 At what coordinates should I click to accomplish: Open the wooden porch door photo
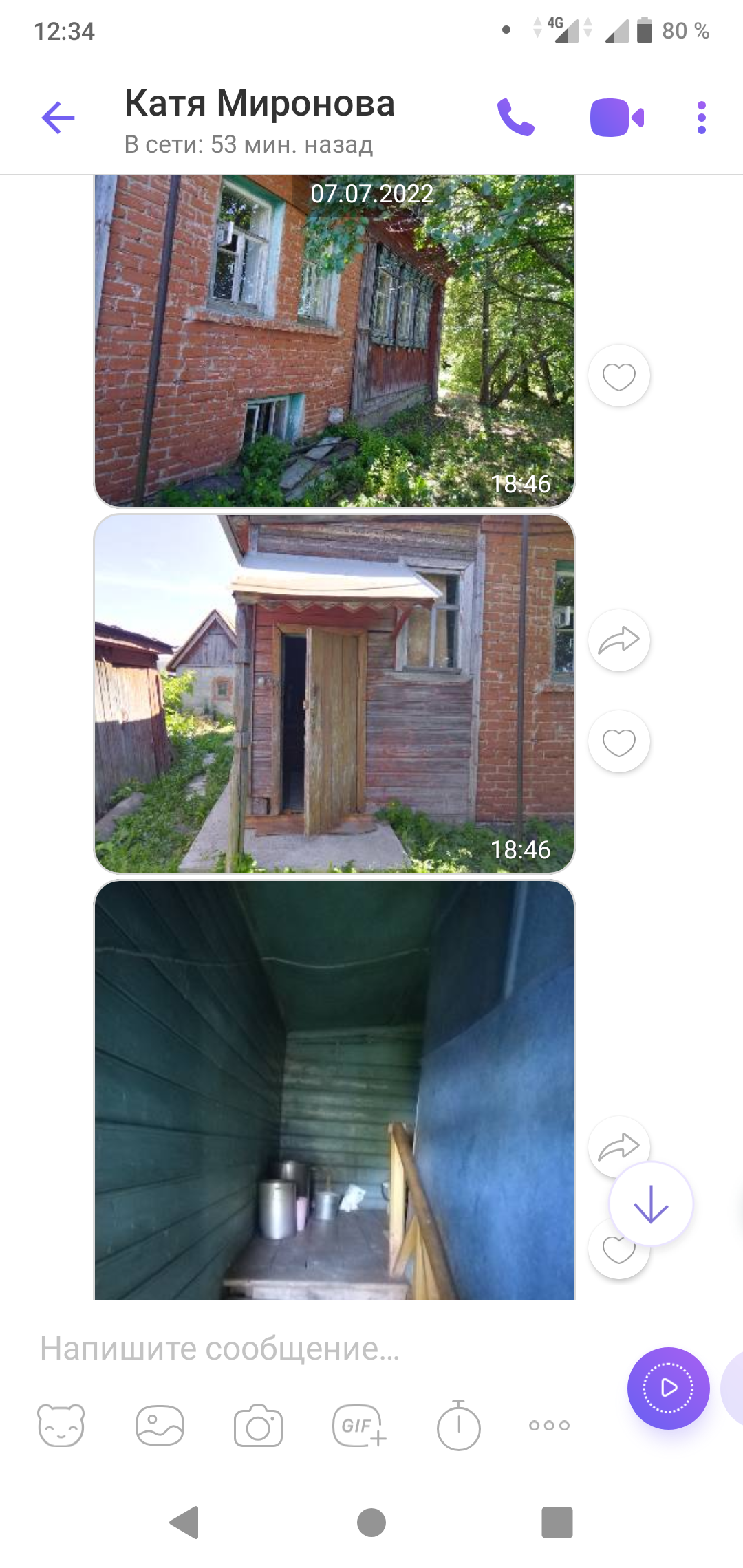334,695
